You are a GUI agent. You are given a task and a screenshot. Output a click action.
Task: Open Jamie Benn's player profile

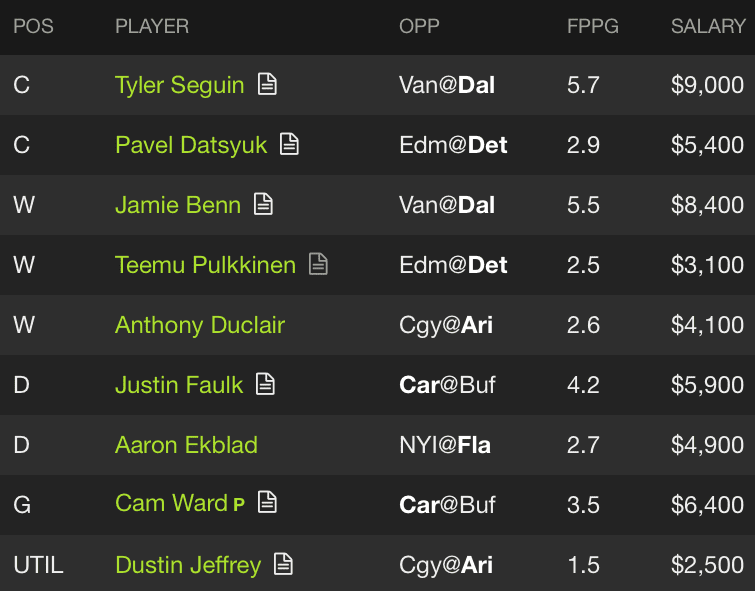[177, 205]
